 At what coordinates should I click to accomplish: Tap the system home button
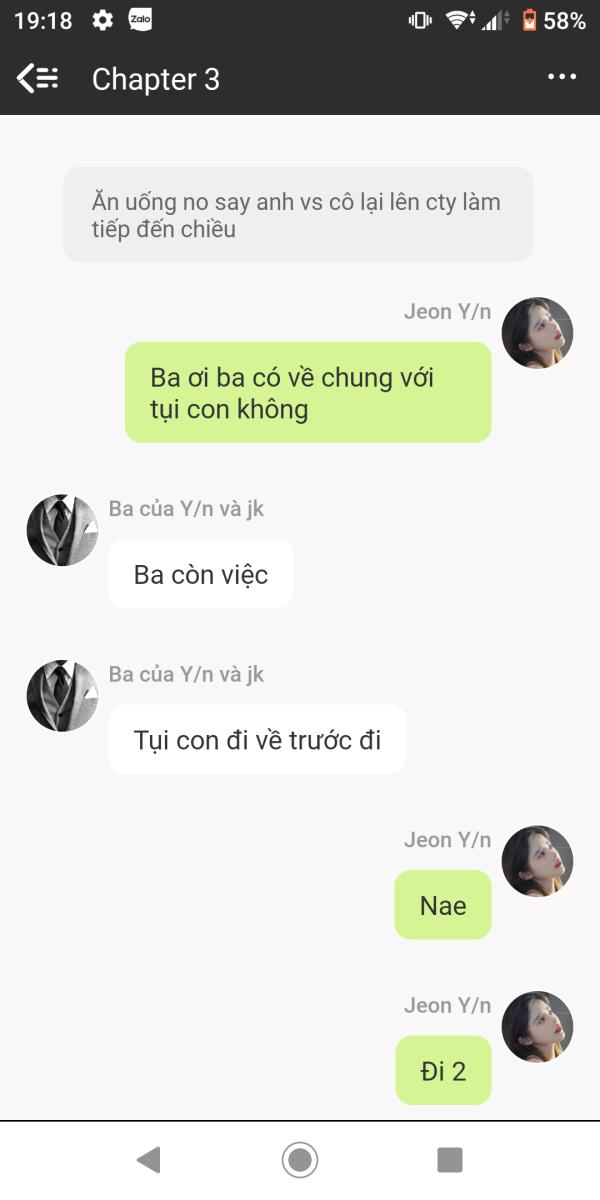pyautogui.click(x=300, y=1160)
